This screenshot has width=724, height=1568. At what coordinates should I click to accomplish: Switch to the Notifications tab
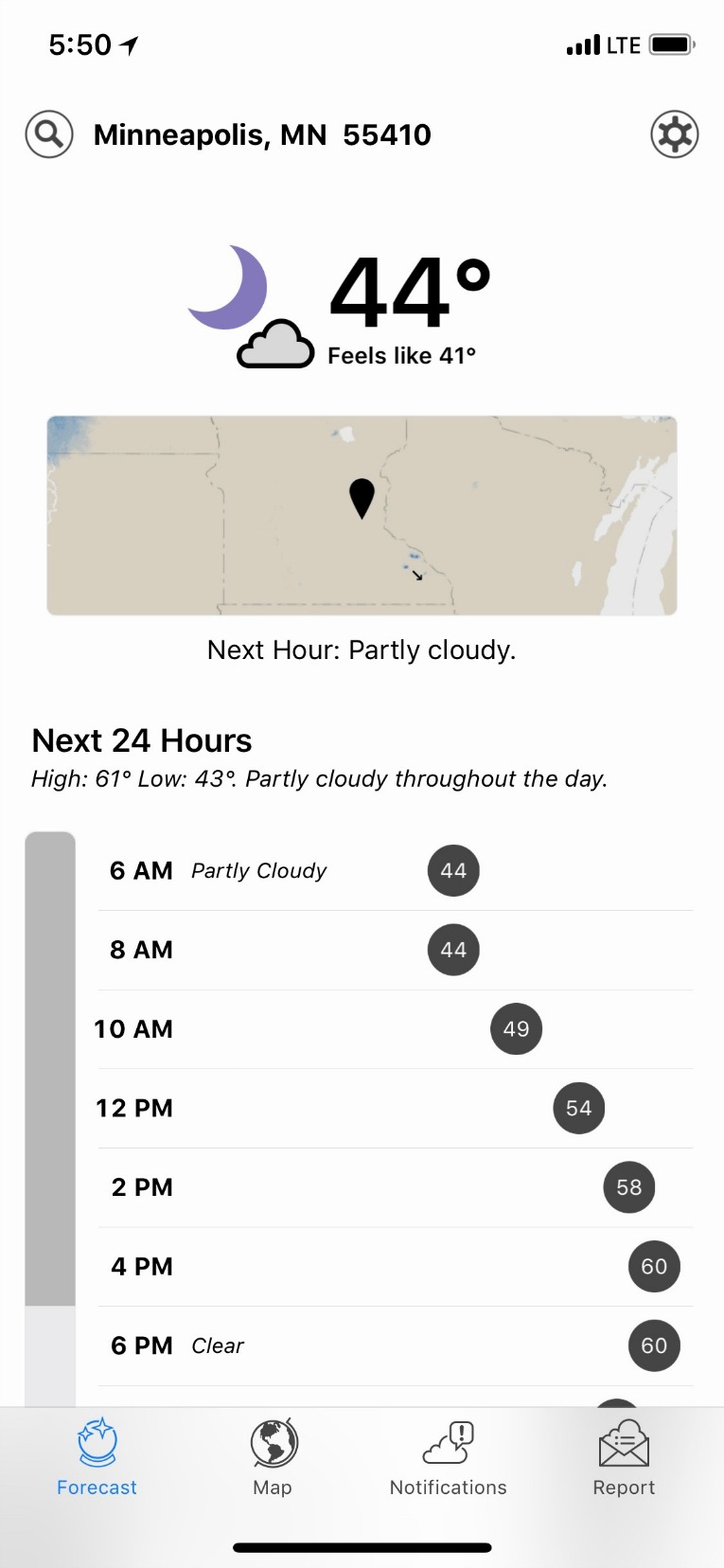click(x=448, y=1456)
